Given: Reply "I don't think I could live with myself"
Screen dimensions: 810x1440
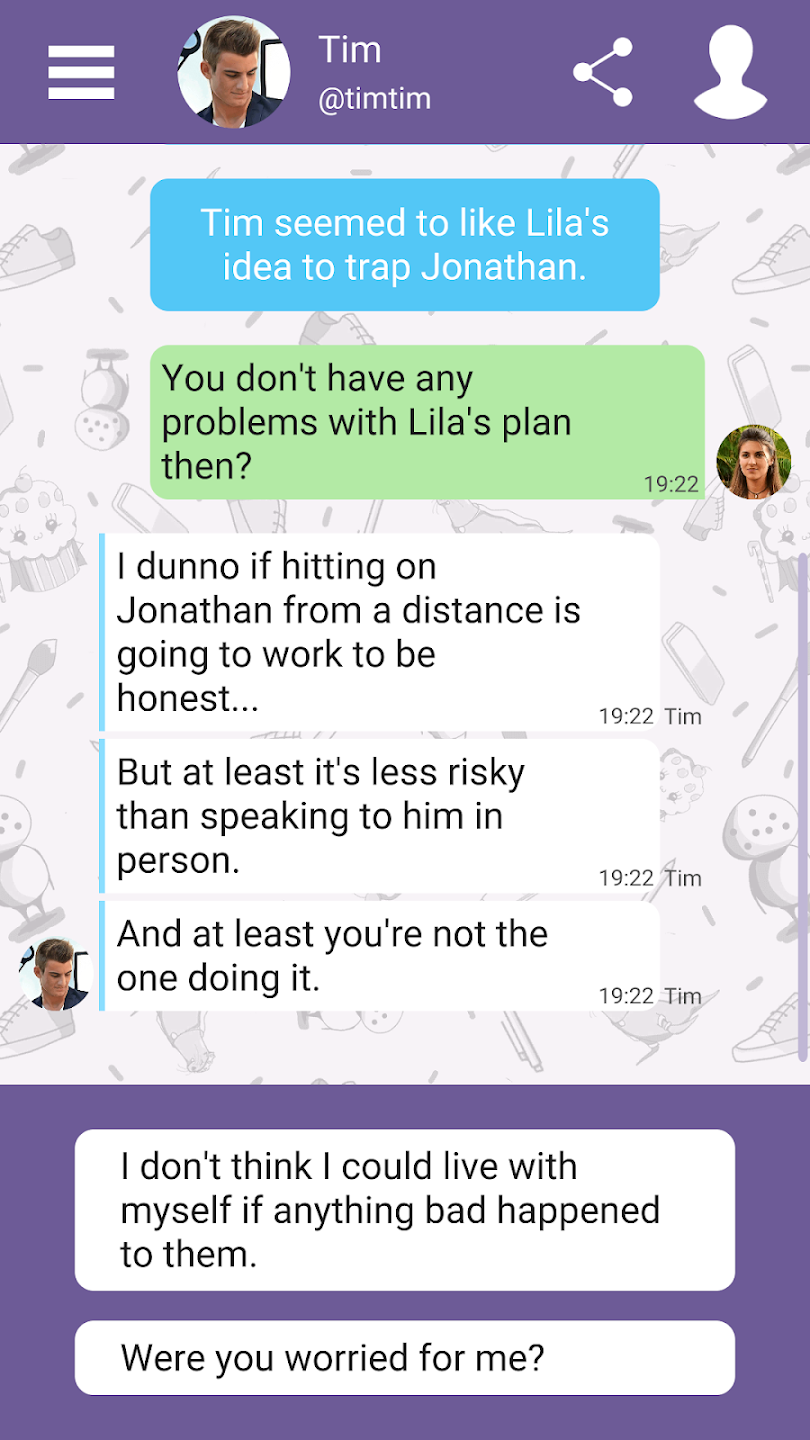Looking at the screenshot, I should [x=404, y=1210].
